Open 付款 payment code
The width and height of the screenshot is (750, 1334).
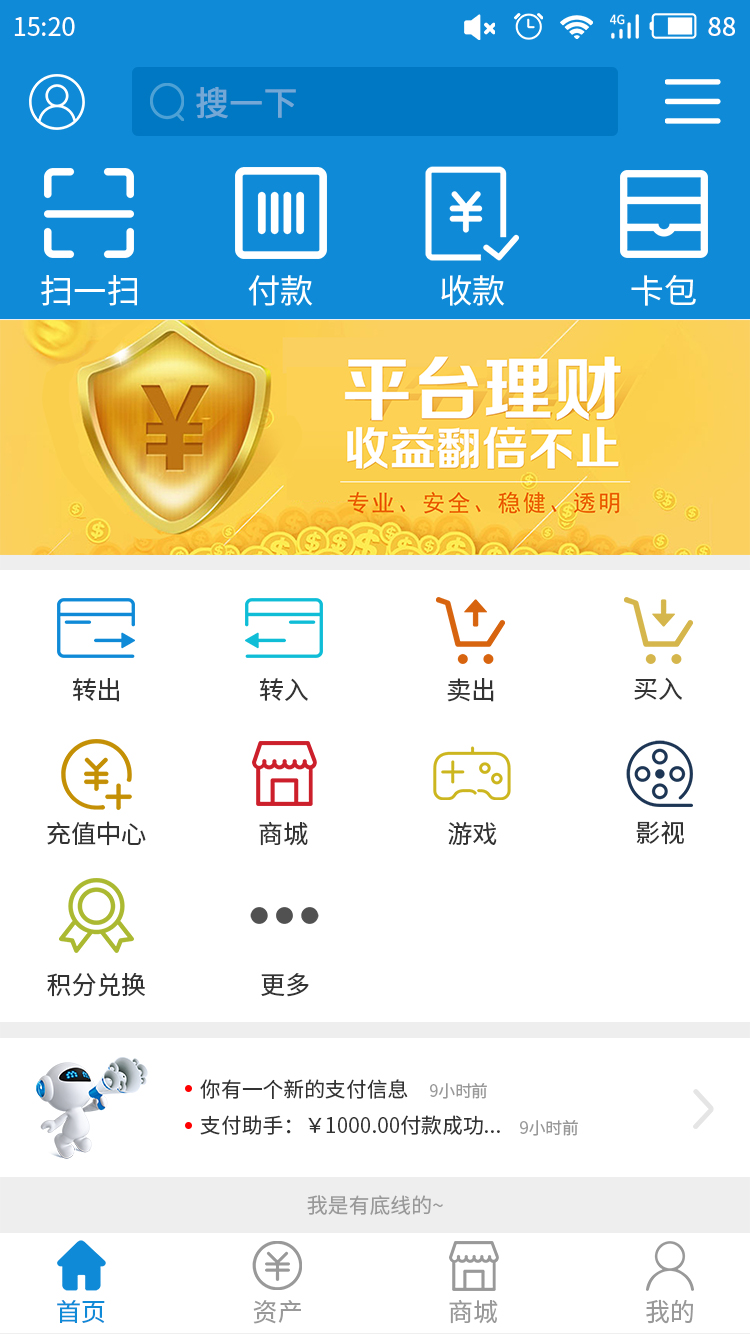(281, 236)
